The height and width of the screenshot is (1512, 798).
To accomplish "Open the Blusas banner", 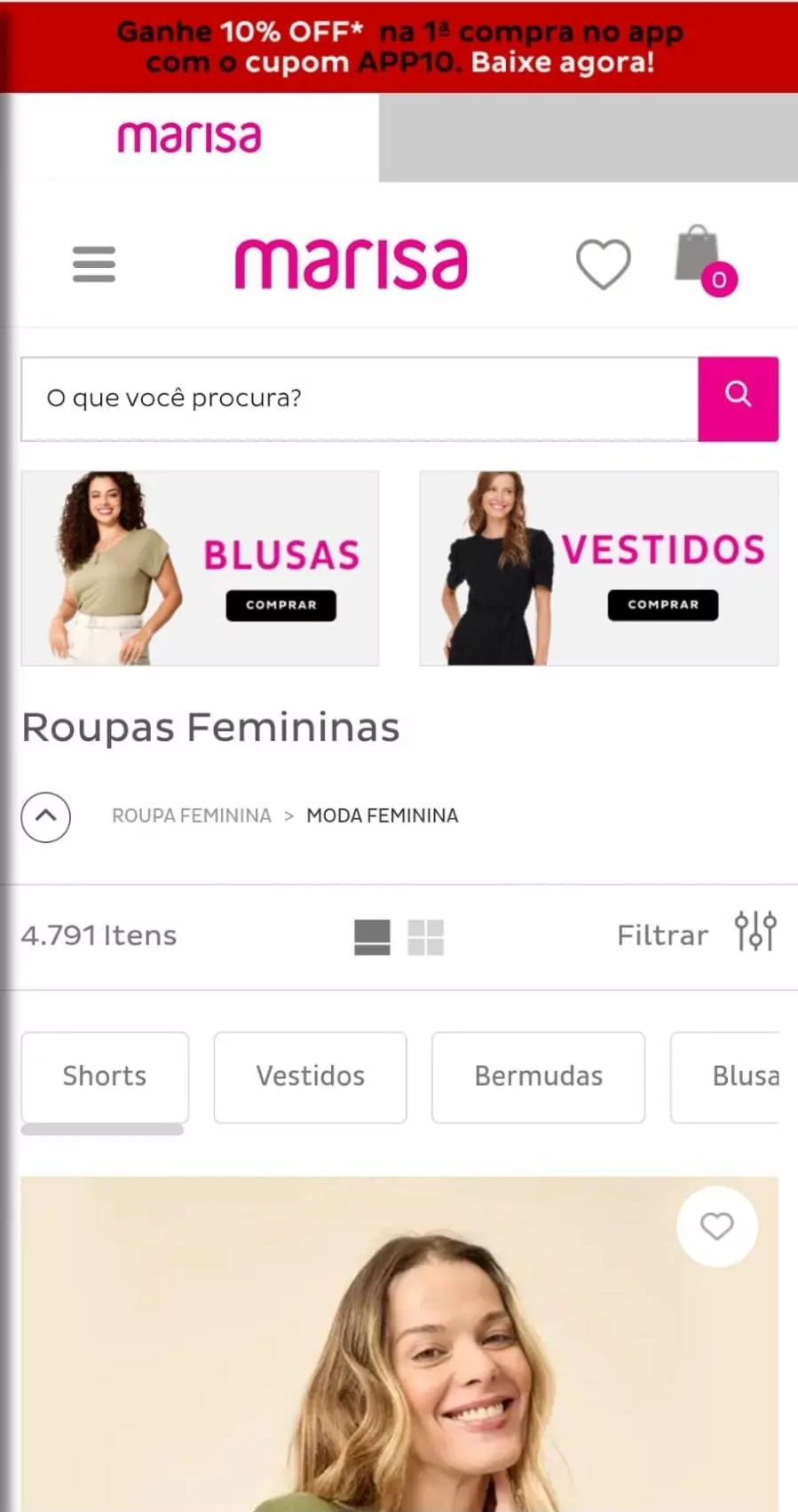I will [201, 568].
